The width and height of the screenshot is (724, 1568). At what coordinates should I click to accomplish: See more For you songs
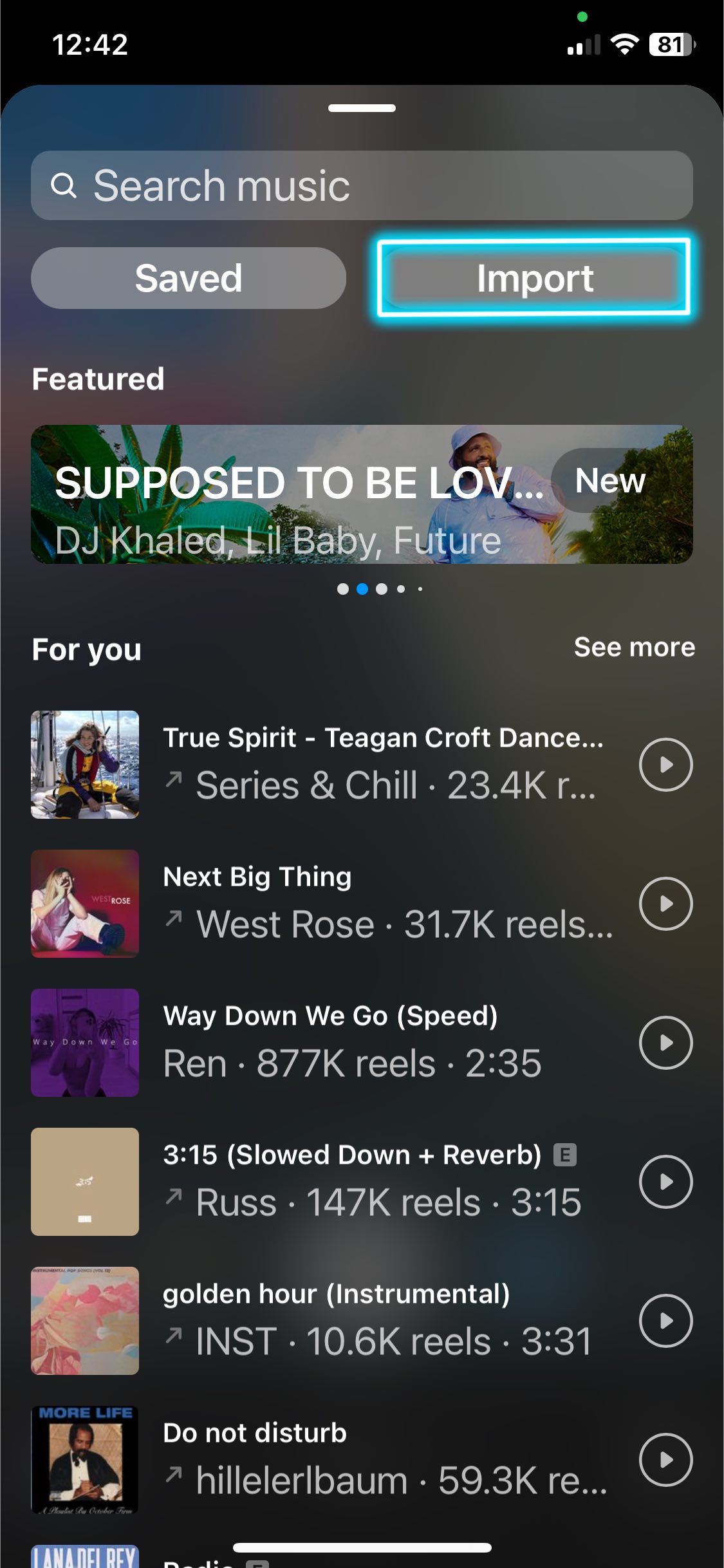pos(634,647)
